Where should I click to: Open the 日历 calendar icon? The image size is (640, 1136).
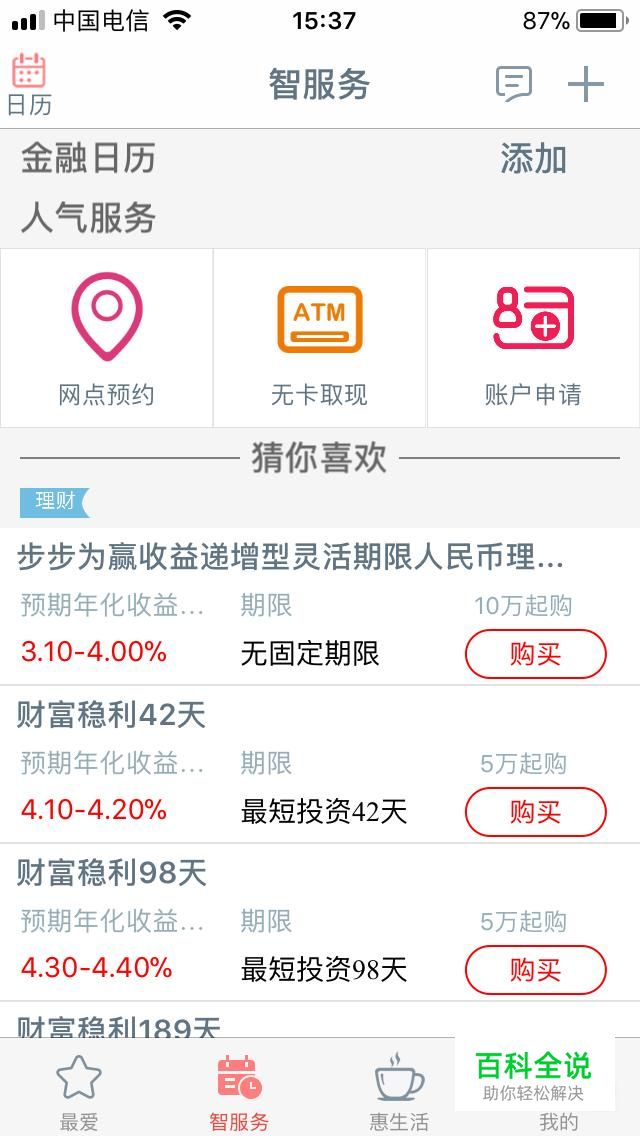pos(29,84)
